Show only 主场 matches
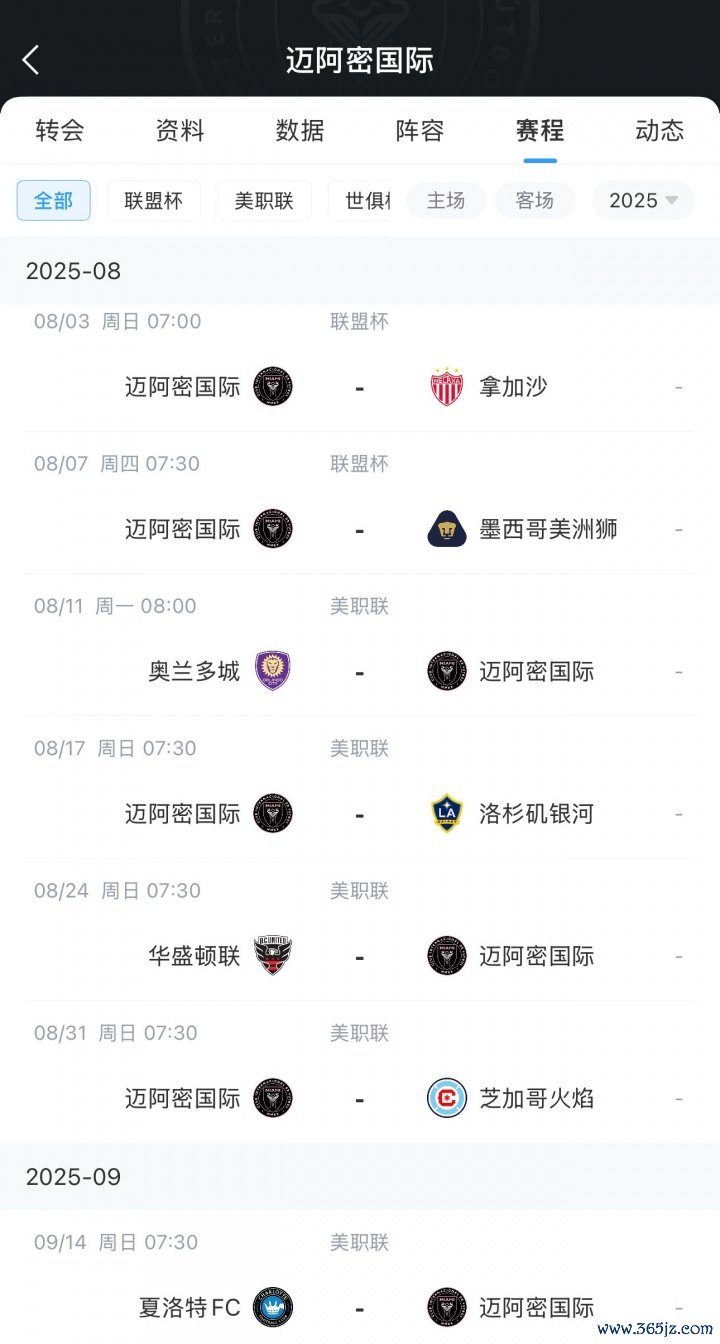Viewport: 720px width, 1344px height. tap(446, 201)
